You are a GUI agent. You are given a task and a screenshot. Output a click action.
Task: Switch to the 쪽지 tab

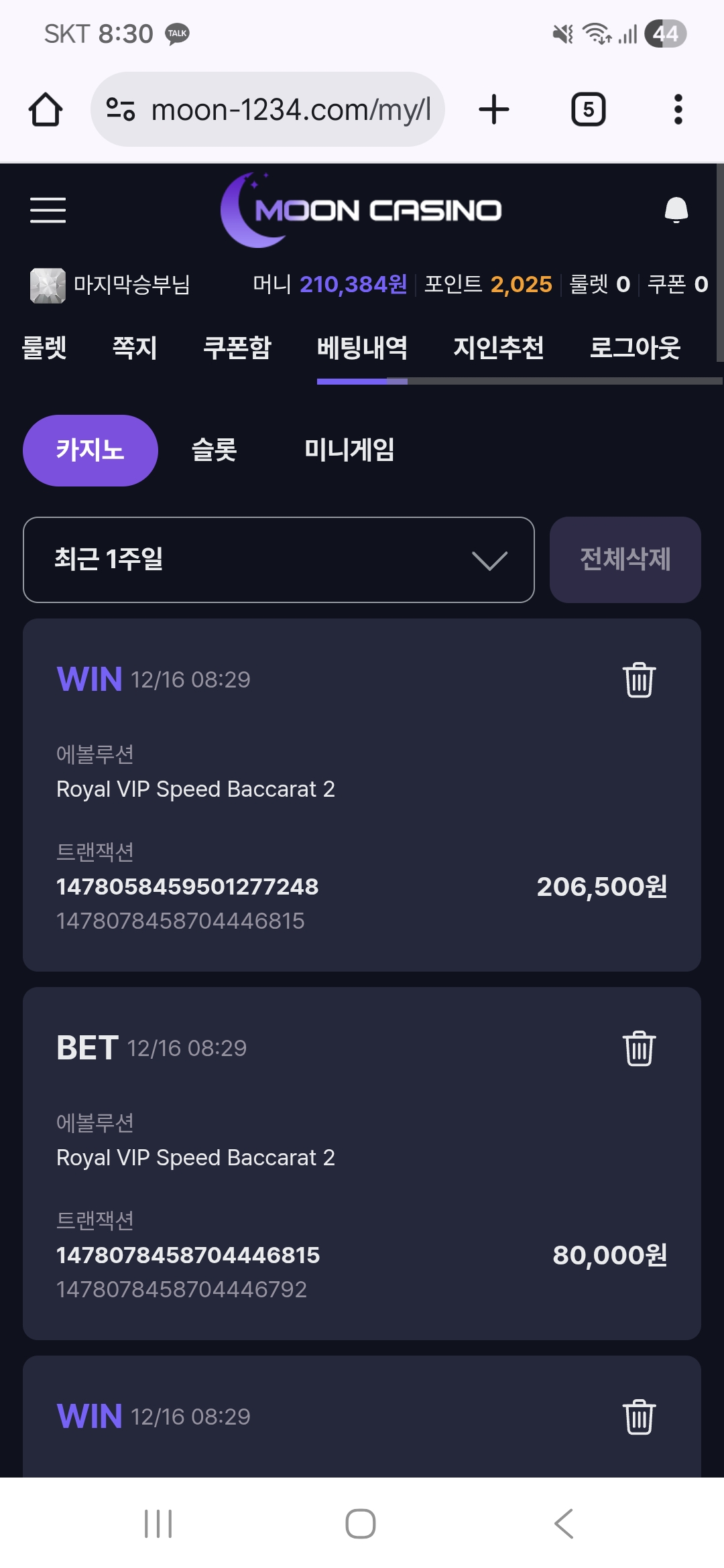point(135,348)
